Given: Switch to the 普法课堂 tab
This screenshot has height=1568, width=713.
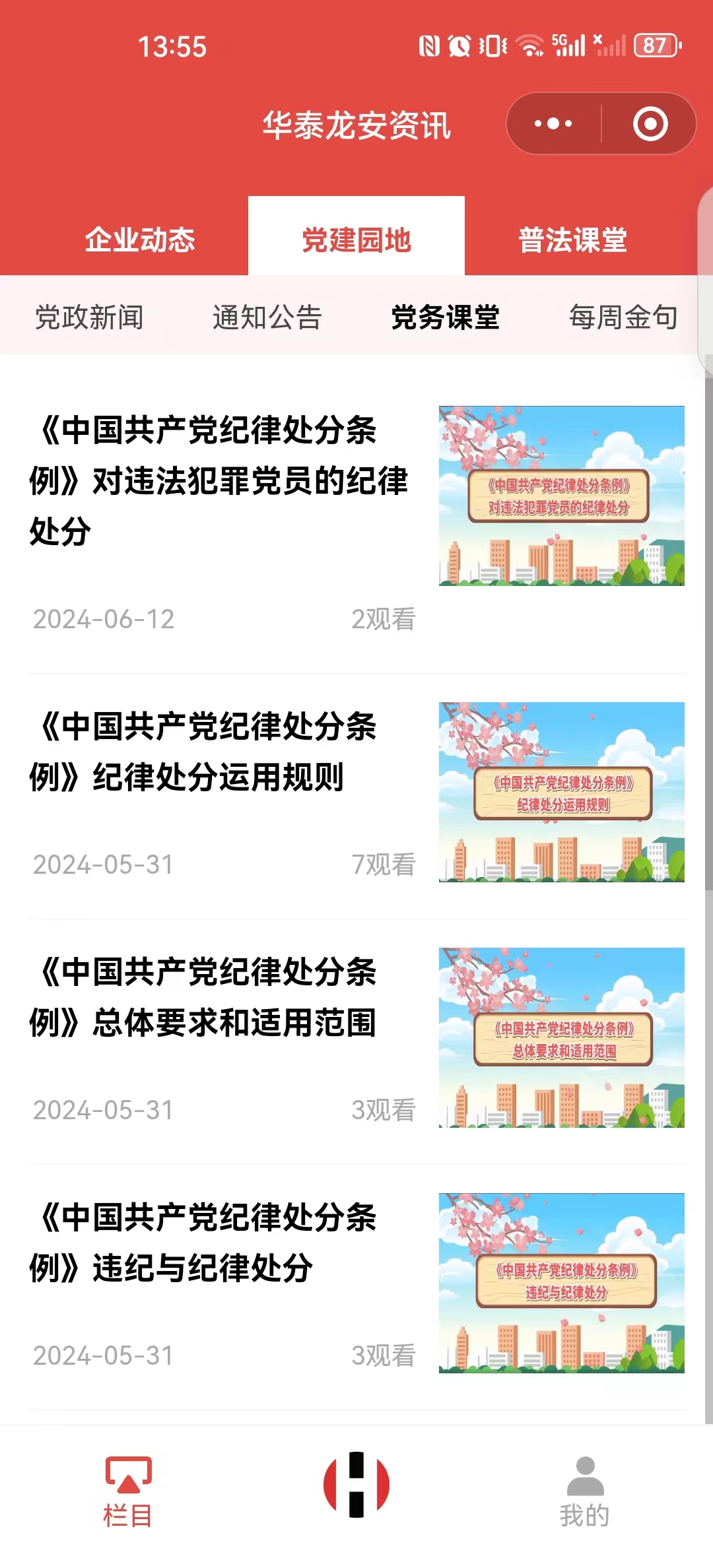Looking at the screenshot, I should pyautogui.click(x=572, y=240).
